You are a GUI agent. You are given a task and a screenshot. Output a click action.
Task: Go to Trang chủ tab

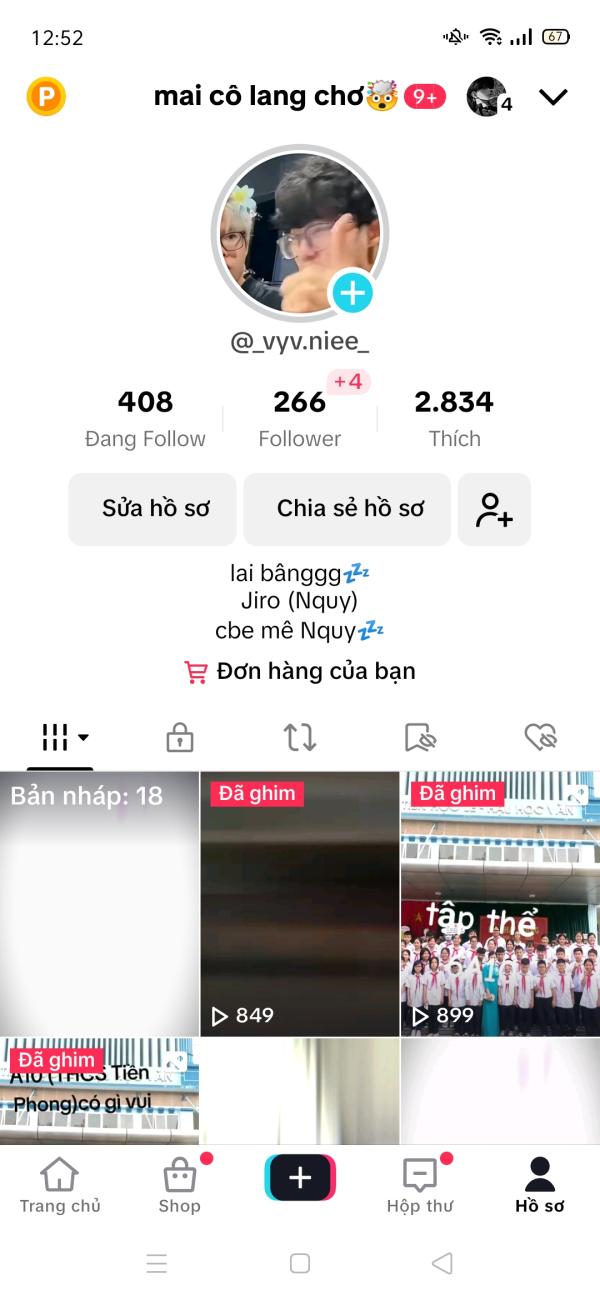click(60, 1185)
